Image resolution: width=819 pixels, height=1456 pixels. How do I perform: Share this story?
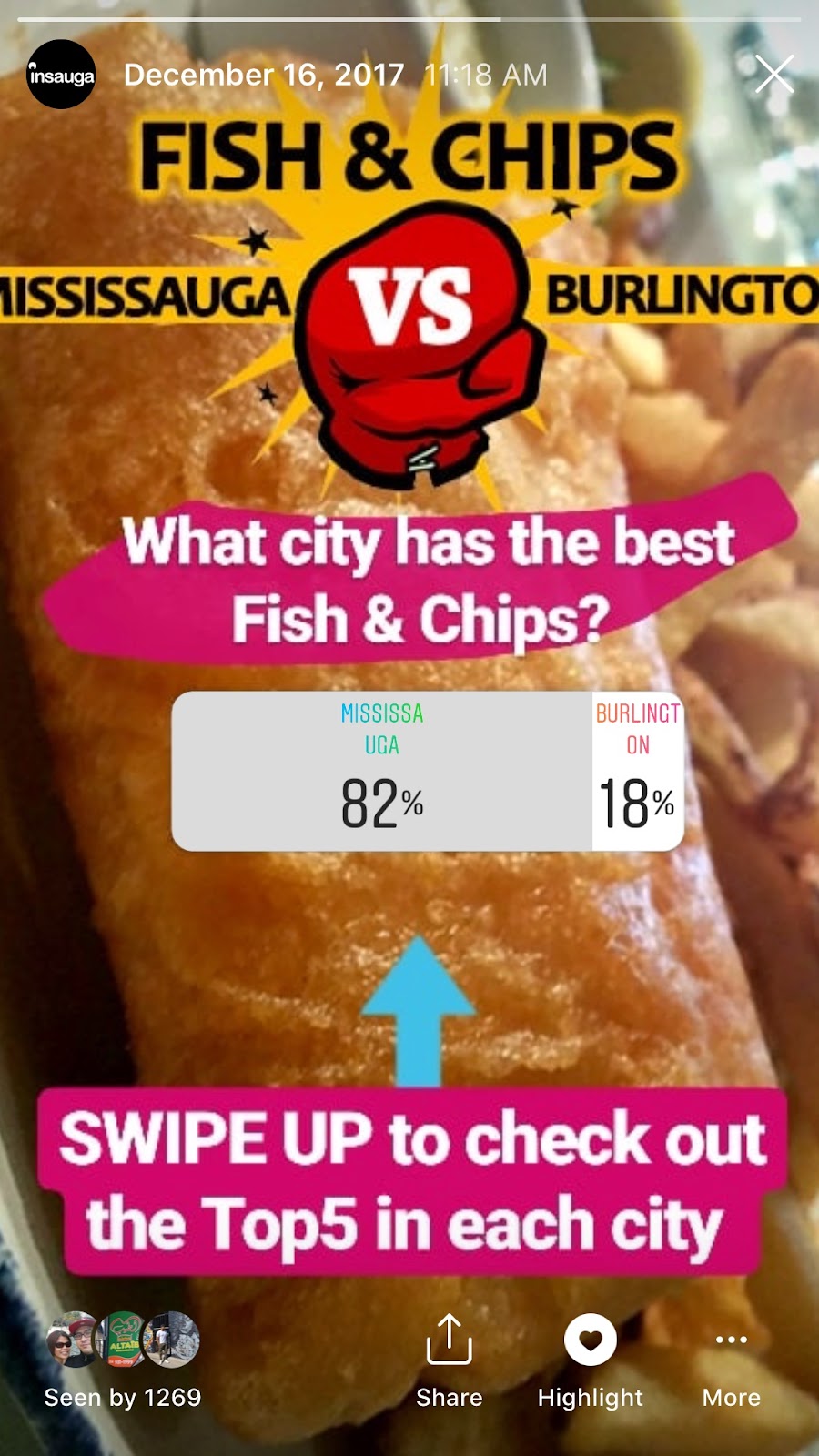449,1360
